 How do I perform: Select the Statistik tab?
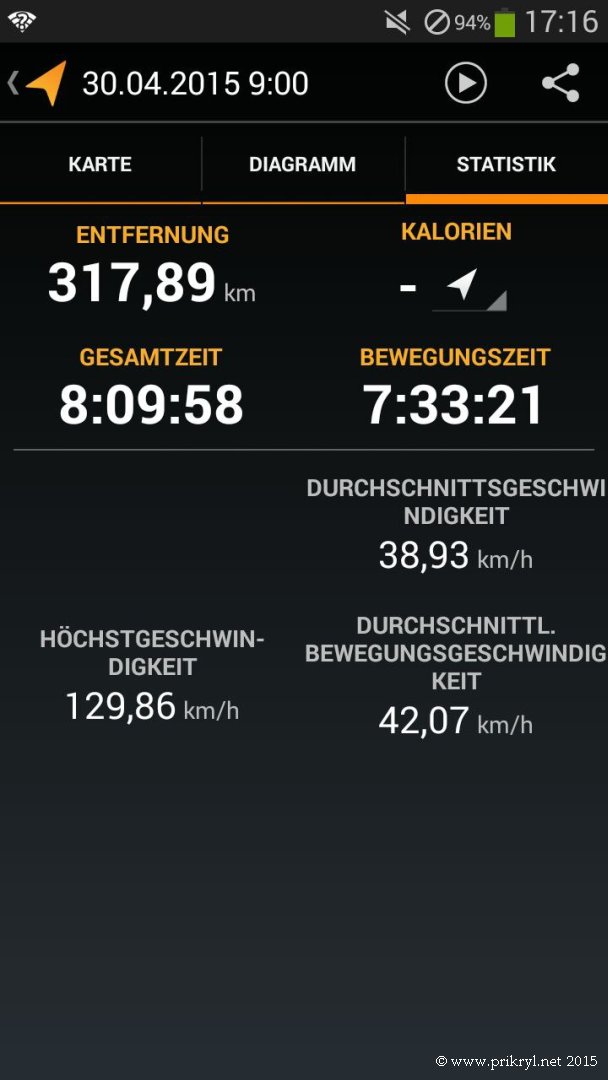pyautogui.click(x=507, y=165)
